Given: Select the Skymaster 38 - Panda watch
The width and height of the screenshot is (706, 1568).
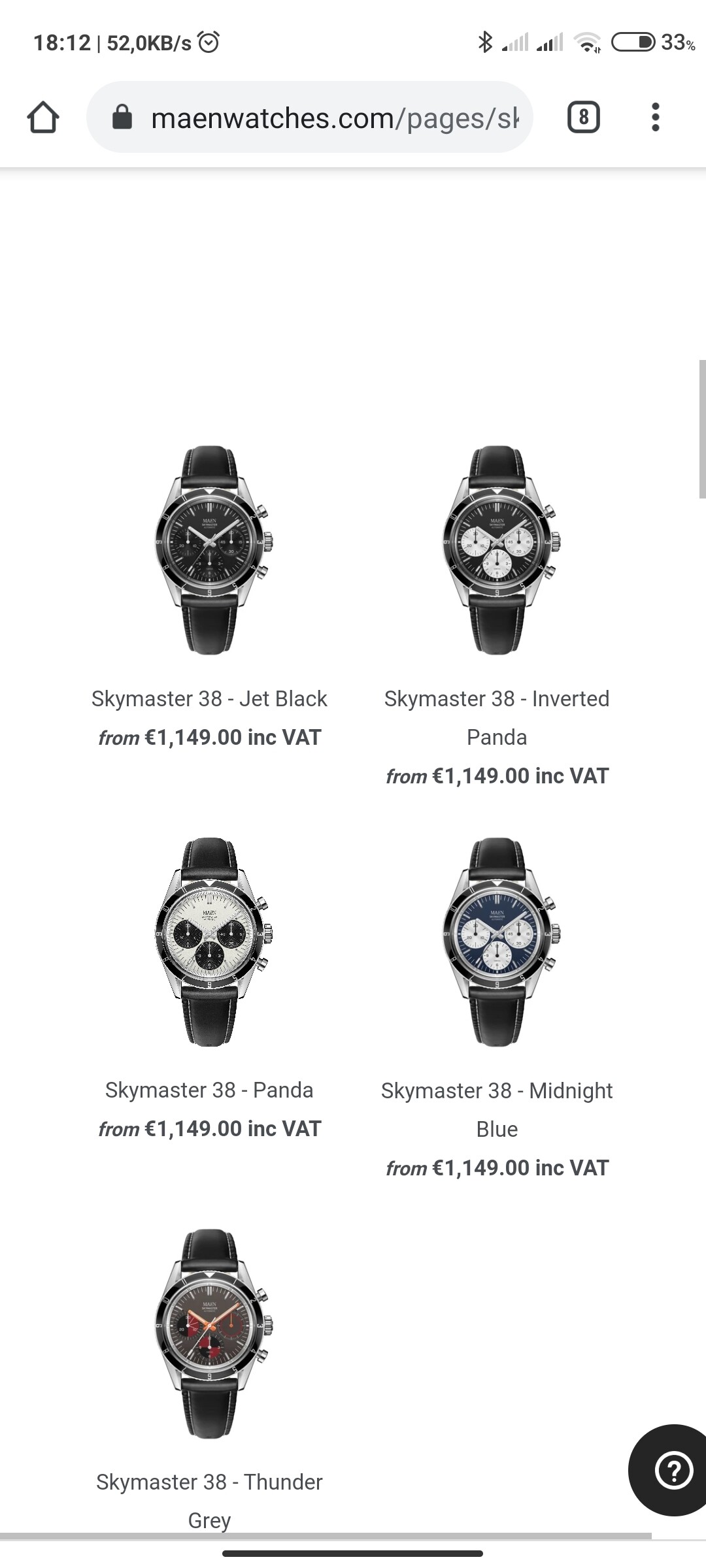Looking at the screenshot, I should coord(209,942).
